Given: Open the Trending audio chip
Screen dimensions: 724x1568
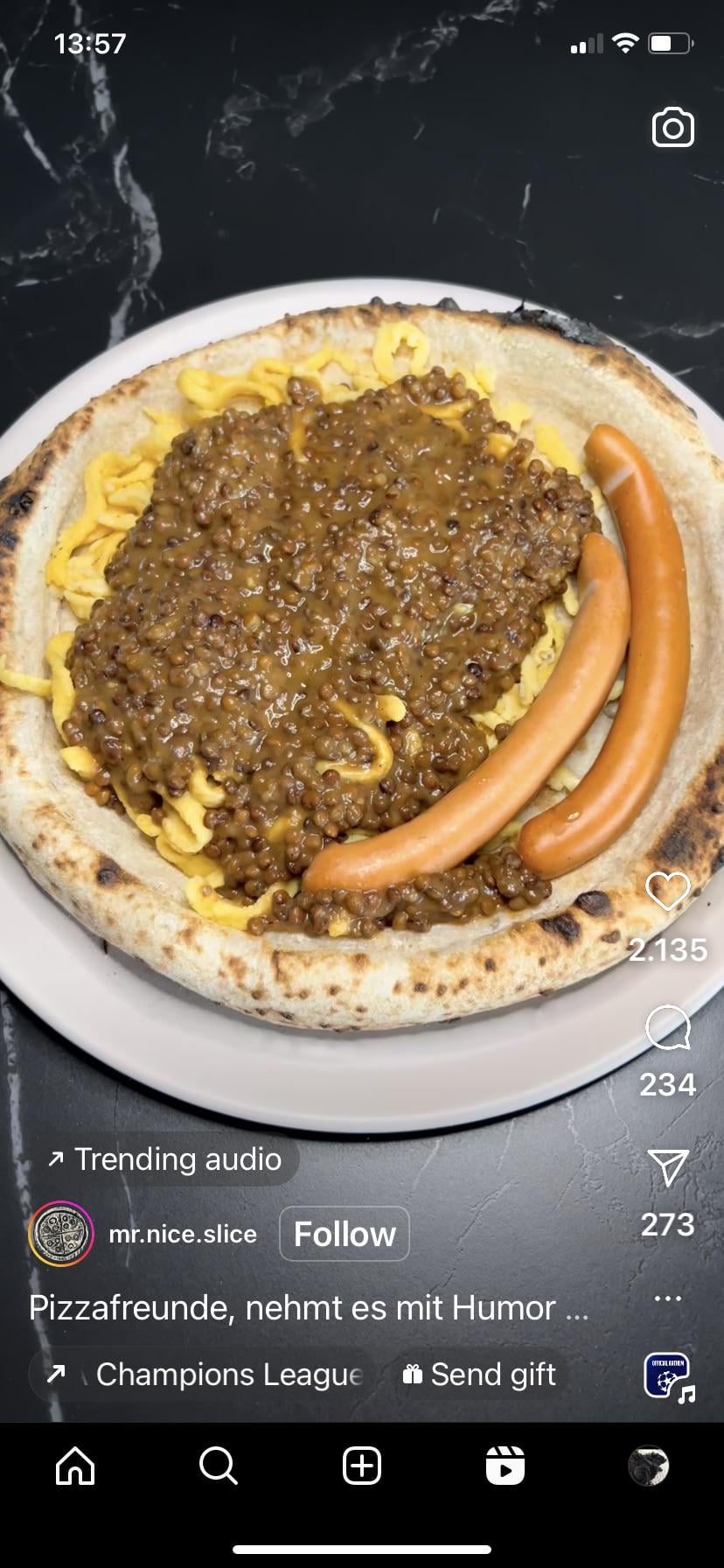Looking at the screenshot, I should click(166, 1159).
